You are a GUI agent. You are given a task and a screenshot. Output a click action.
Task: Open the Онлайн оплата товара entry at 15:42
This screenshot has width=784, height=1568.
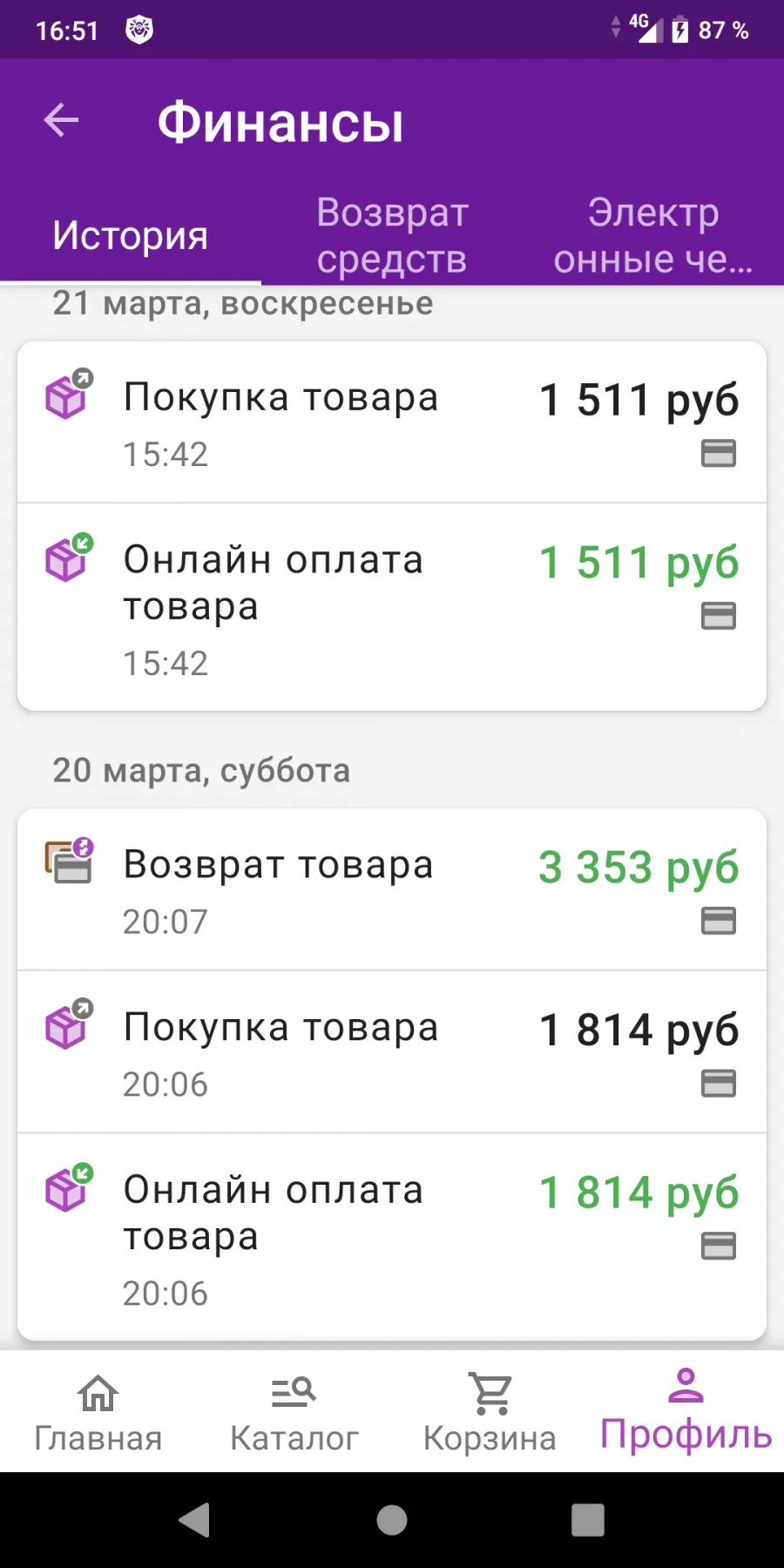[392, 607]
